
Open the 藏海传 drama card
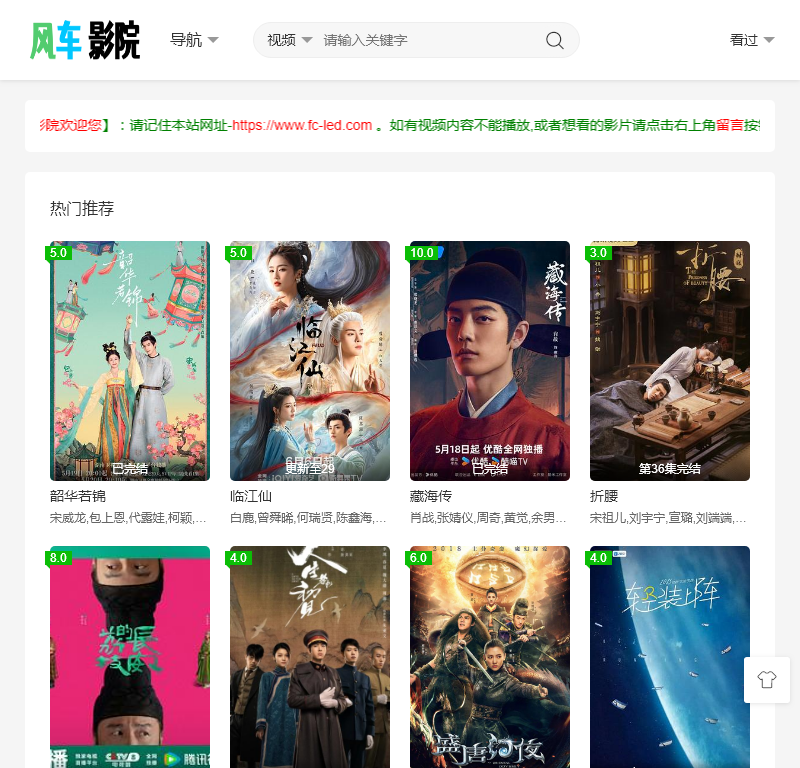[x=490, y=361]
